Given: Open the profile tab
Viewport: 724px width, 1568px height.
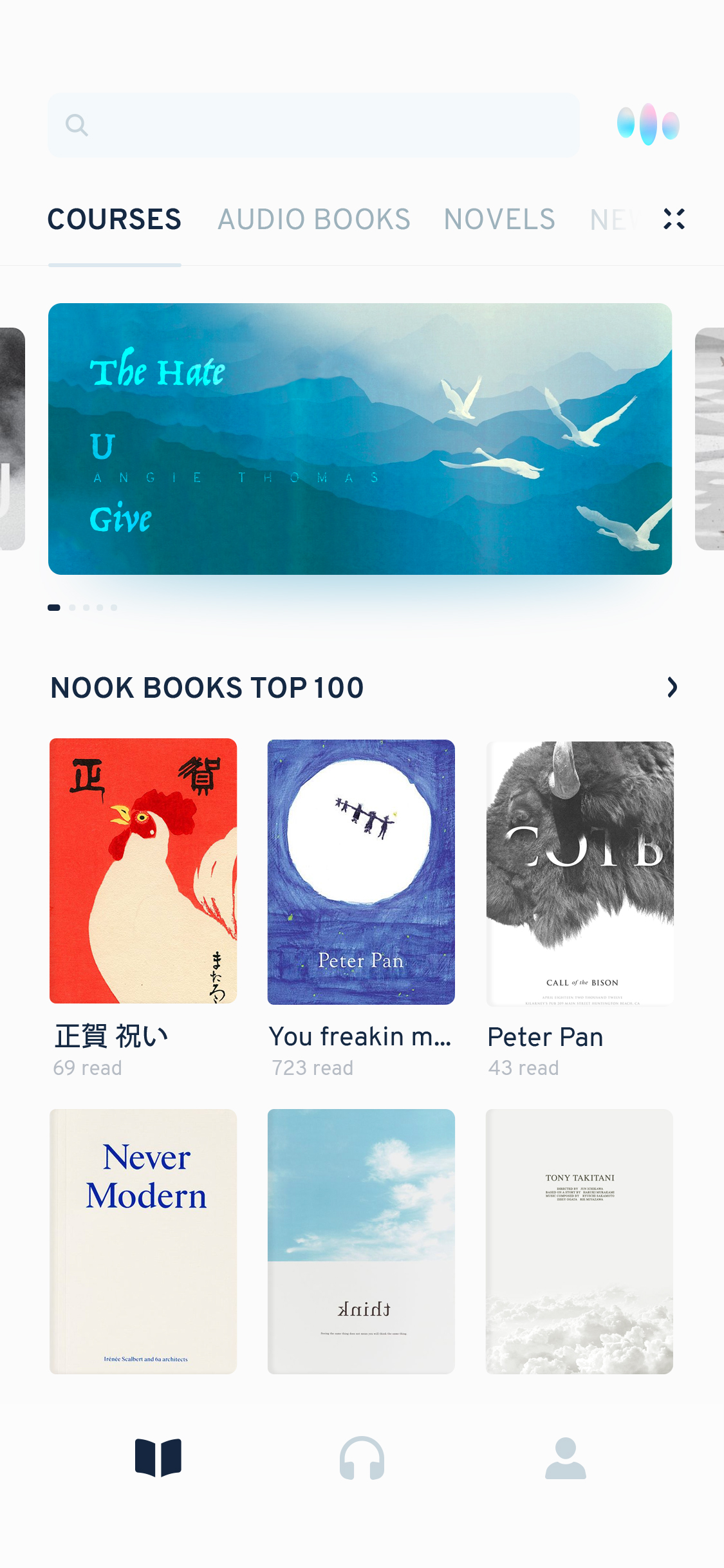Looking at the screenshot, I should [566, 1458].
